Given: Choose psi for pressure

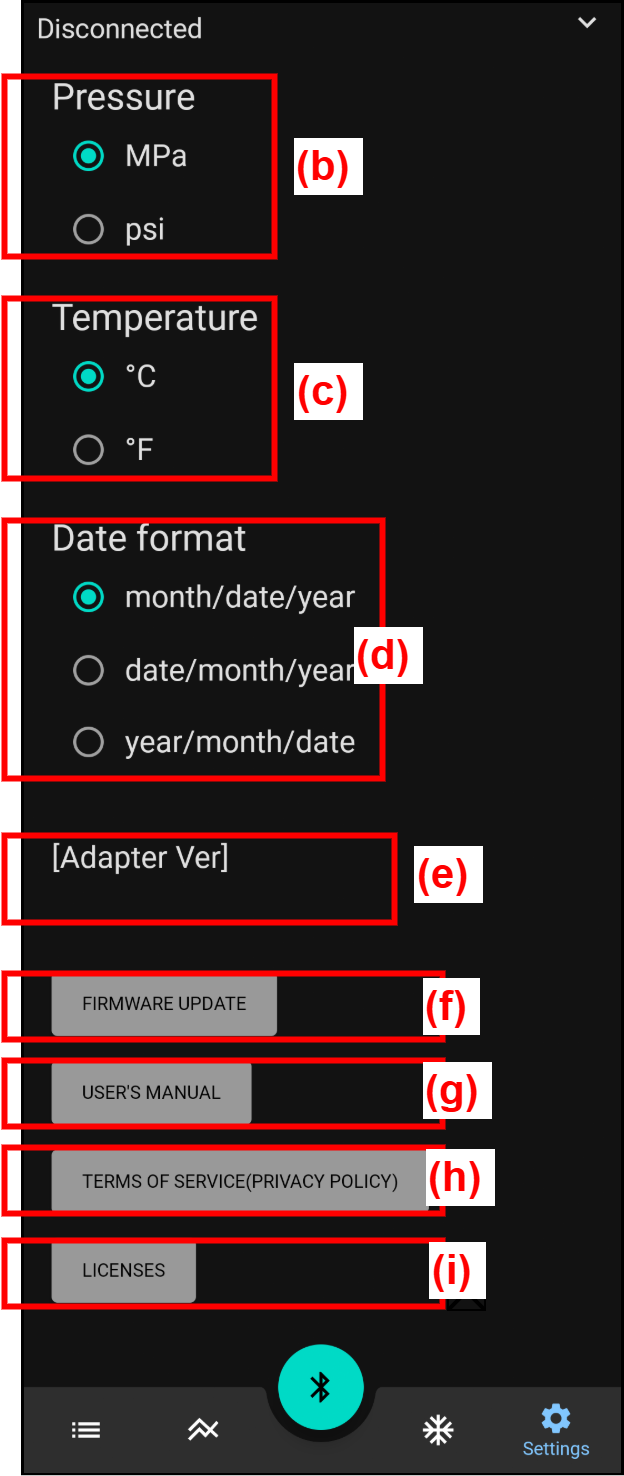Looking at the screenshot, I should click(x=89, y=230).
